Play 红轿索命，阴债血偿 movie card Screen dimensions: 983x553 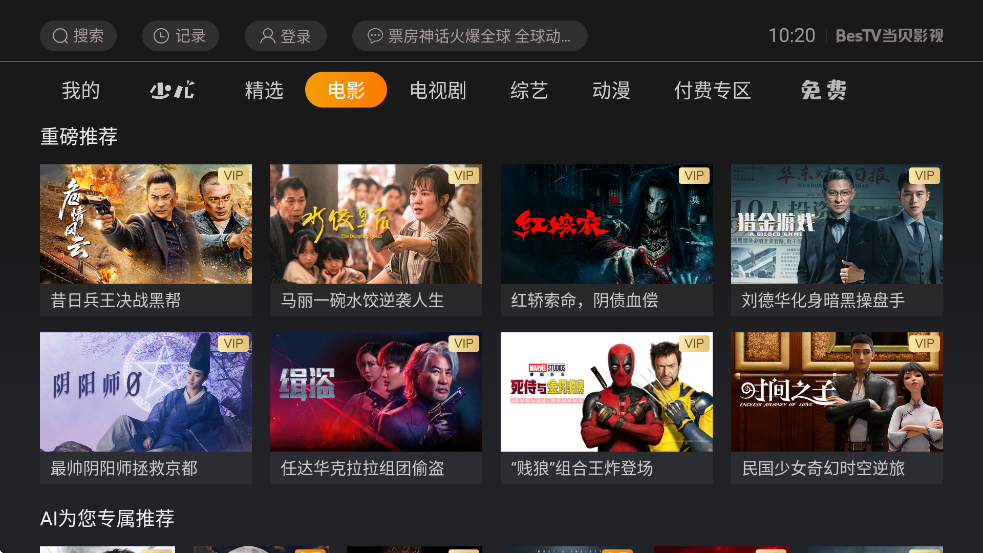point(606,238)
